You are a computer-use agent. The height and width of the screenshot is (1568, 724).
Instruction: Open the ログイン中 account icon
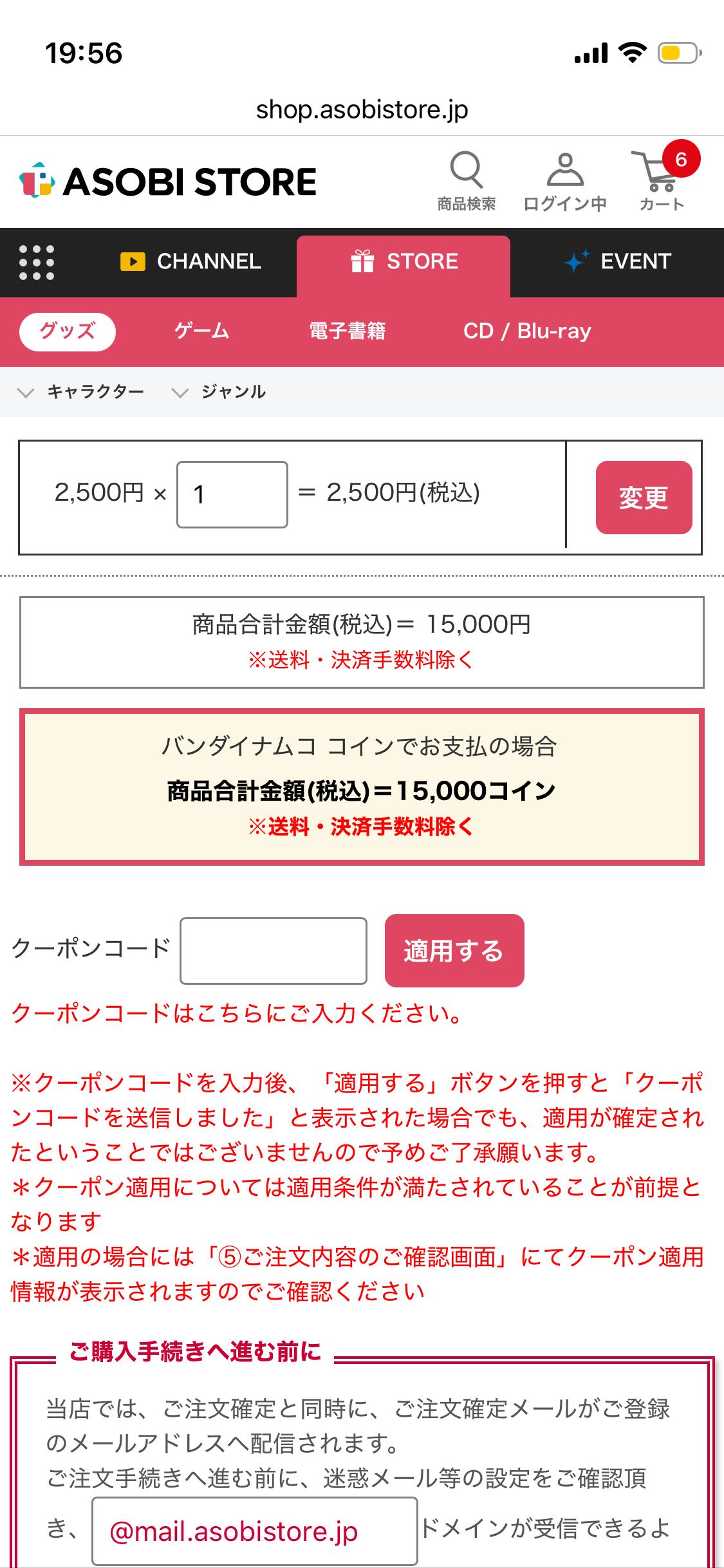click(x=564, y=181)
